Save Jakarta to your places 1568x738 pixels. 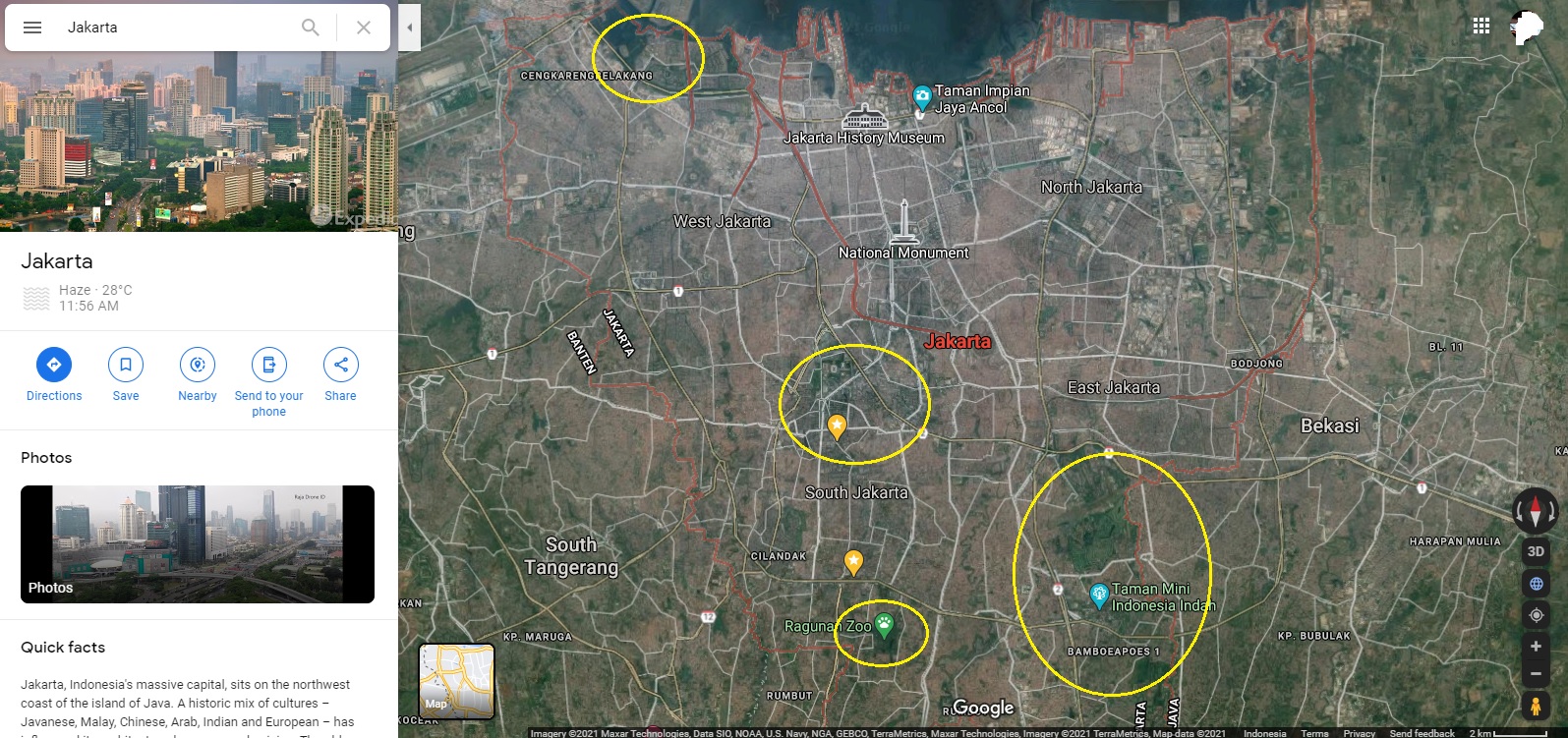[x=126, y=365]
